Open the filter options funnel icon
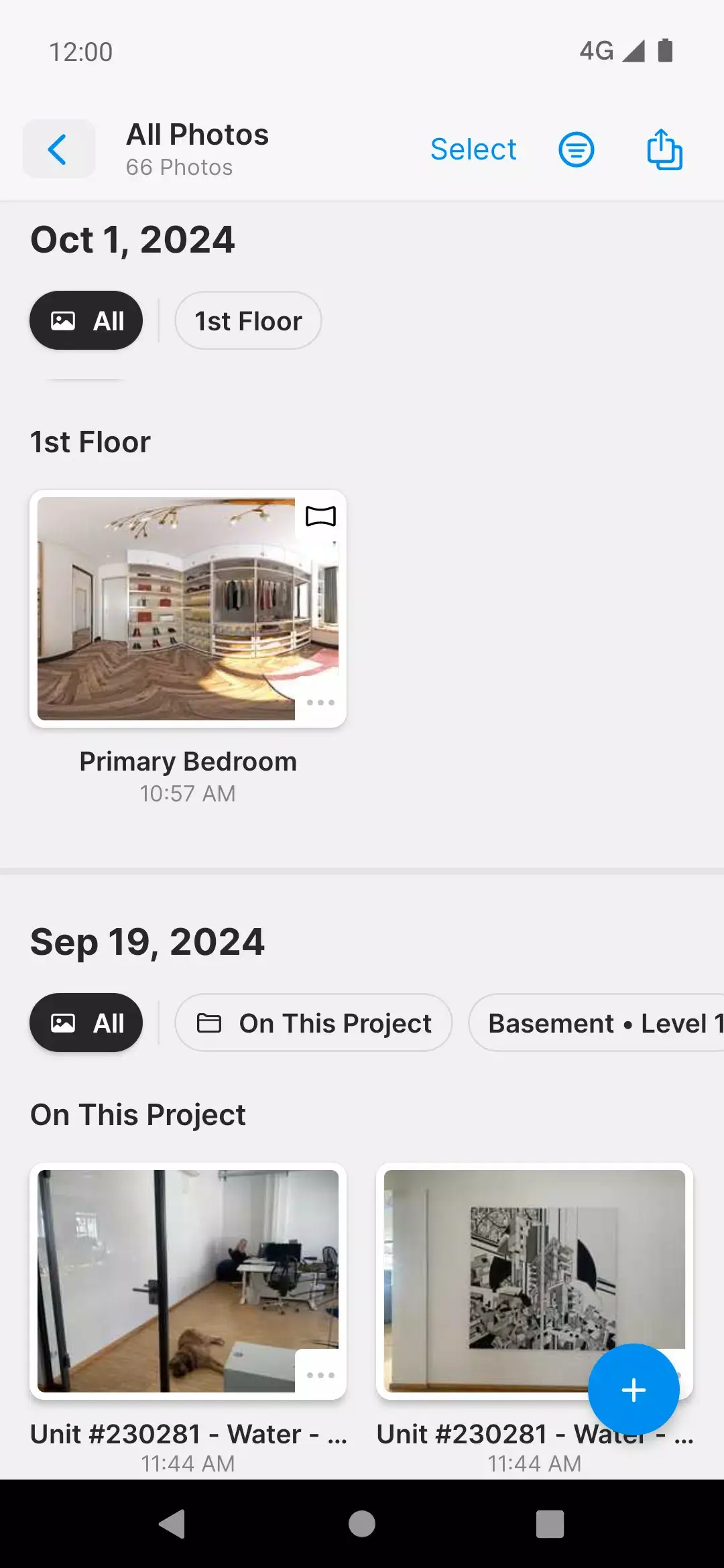Screen dimensions: 724x1568 pyautogui.click(x=575, y=149)
